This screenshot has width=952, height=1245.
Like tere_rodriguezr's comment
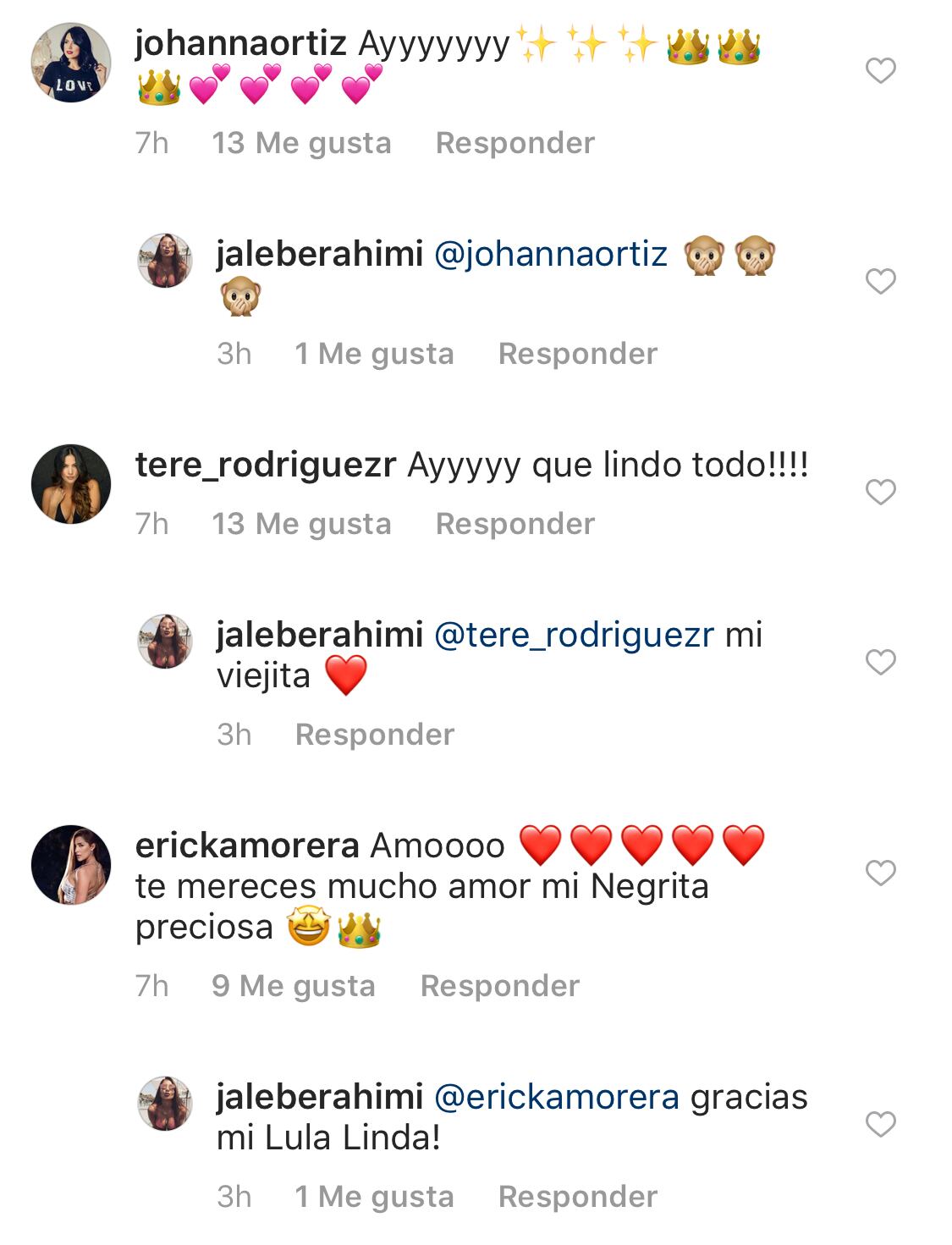pyautogui.click(x=881, y=492)
